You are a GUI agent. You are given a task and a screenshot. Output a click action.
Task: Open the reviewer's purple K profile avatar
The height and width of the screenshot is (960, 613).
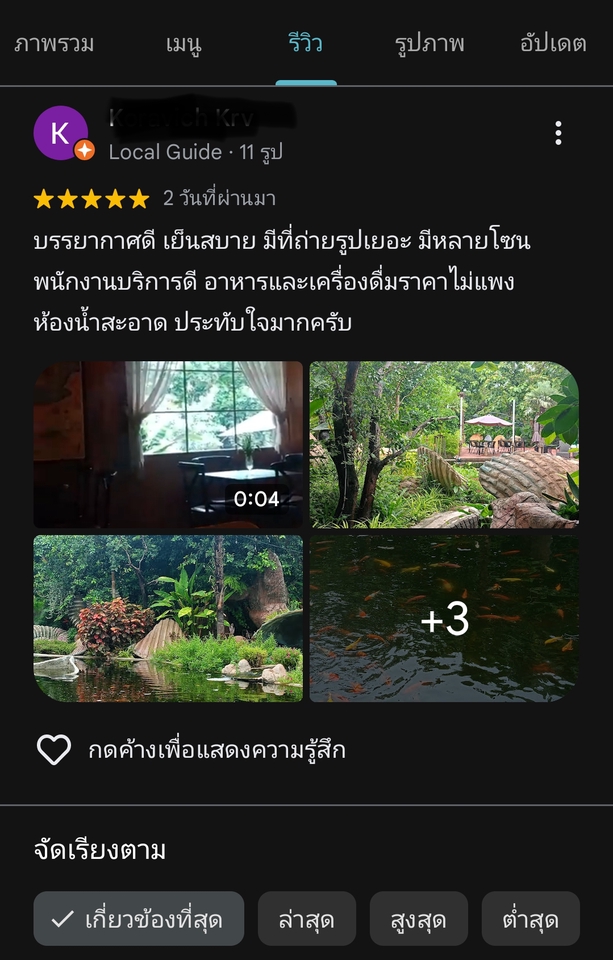click(61, 133)
